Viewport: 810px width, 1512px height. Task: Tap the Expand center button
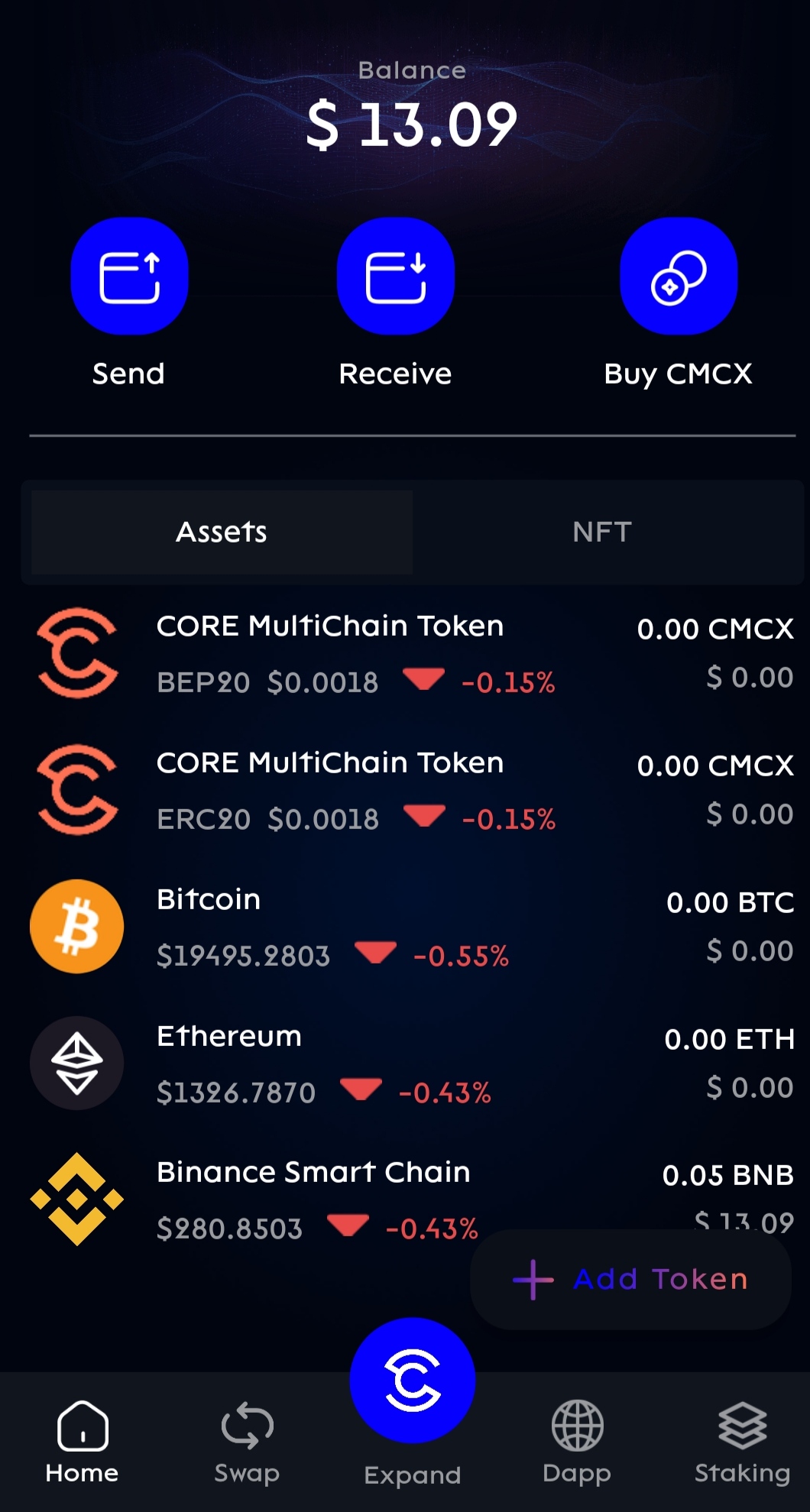[x=413, y=1381]
